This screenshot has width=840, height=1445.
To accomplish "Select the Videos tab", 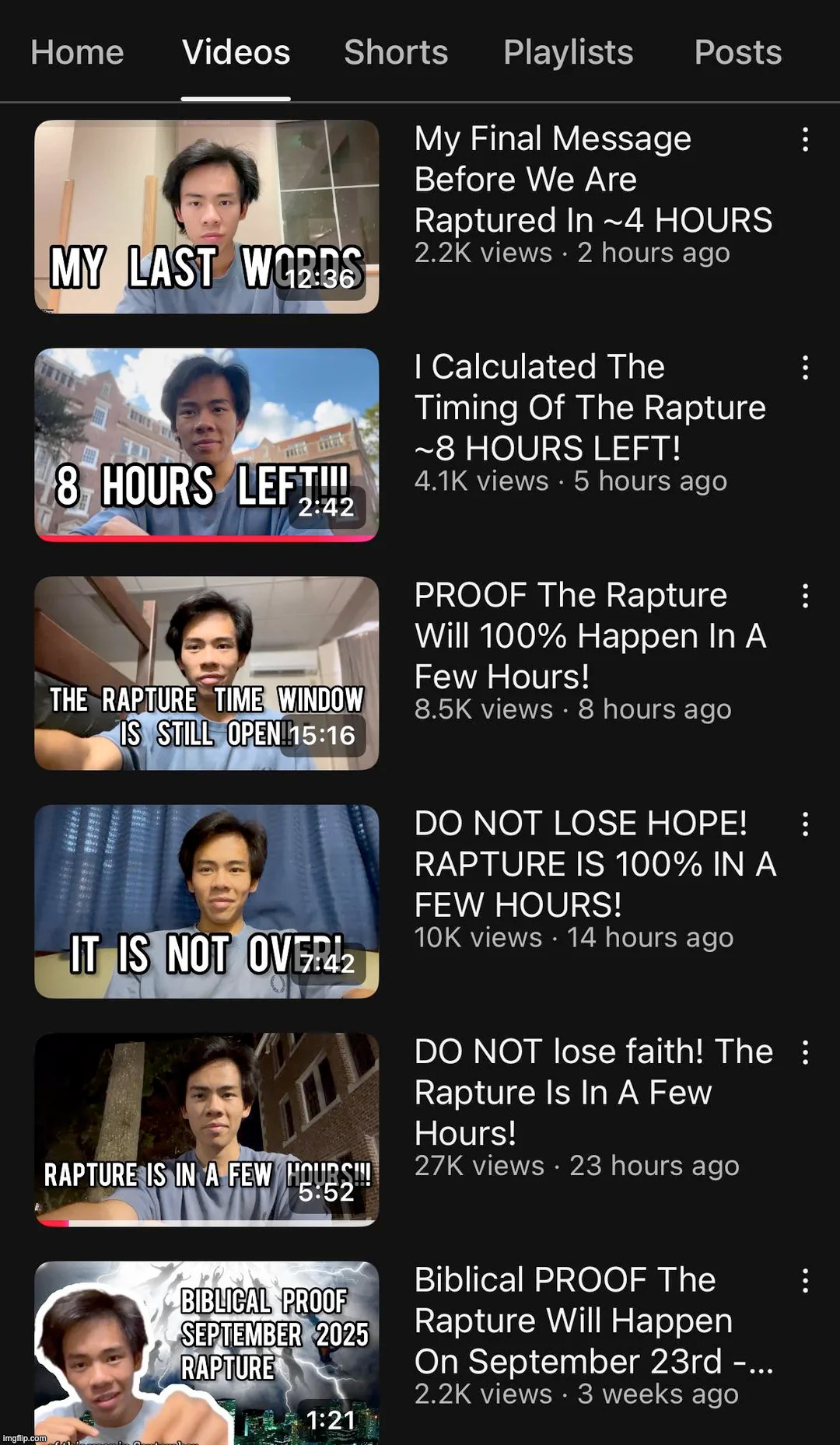I will point(236,53).
